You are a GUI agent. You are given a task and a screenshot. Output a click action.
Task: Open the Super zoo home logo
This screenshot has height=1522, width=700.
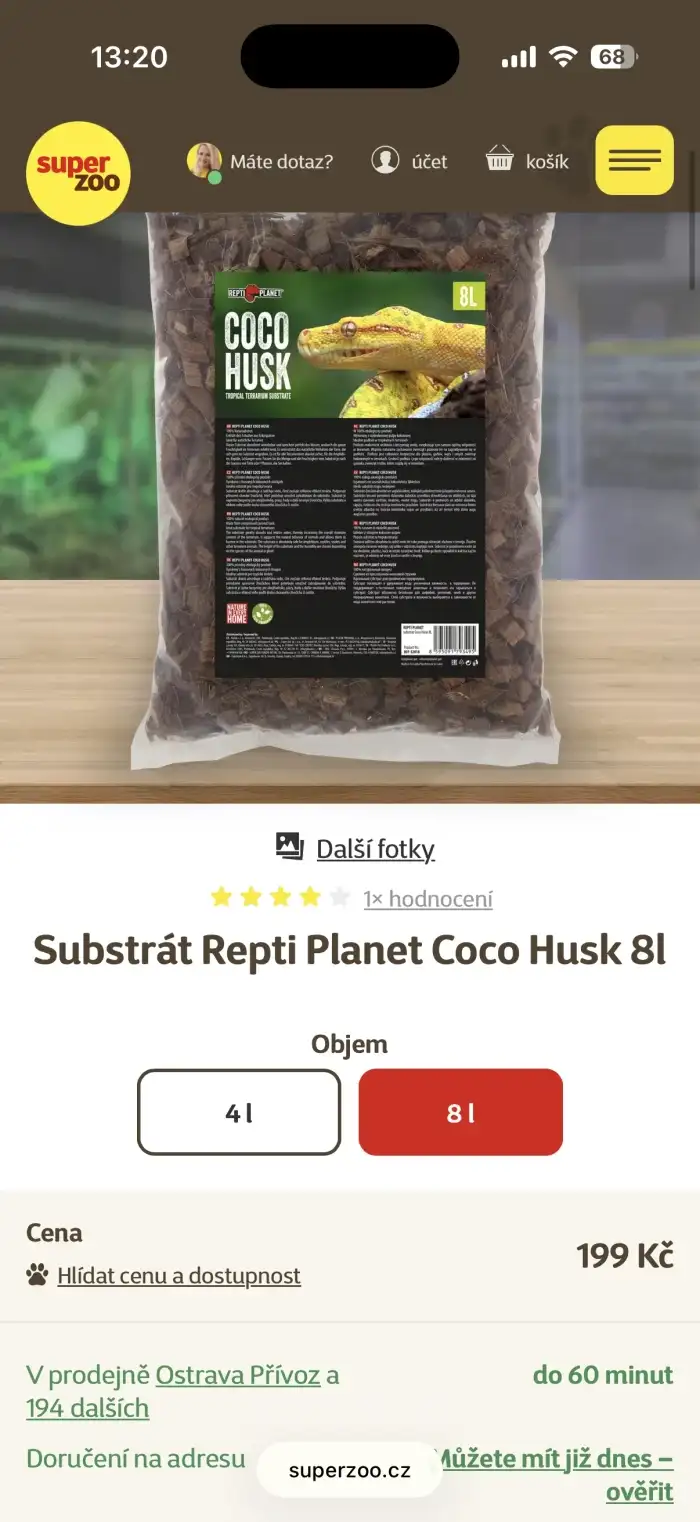[x=78, y=173]
